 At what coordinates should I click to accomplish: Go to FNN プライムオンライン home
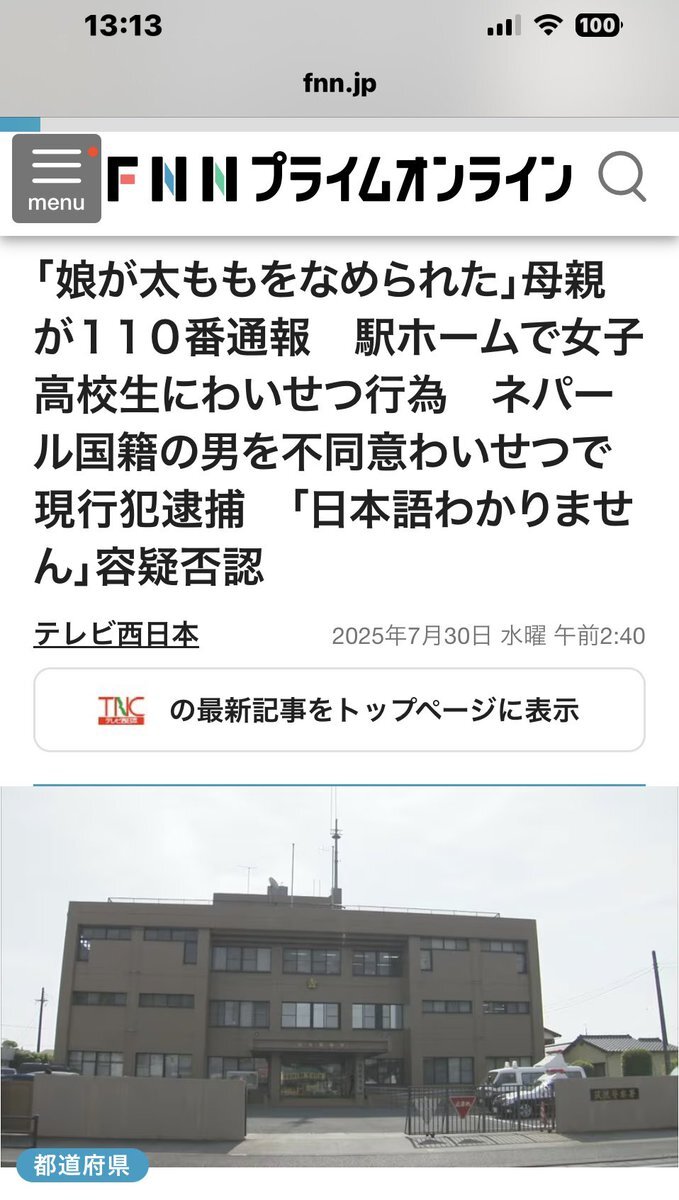click(339, 180)
